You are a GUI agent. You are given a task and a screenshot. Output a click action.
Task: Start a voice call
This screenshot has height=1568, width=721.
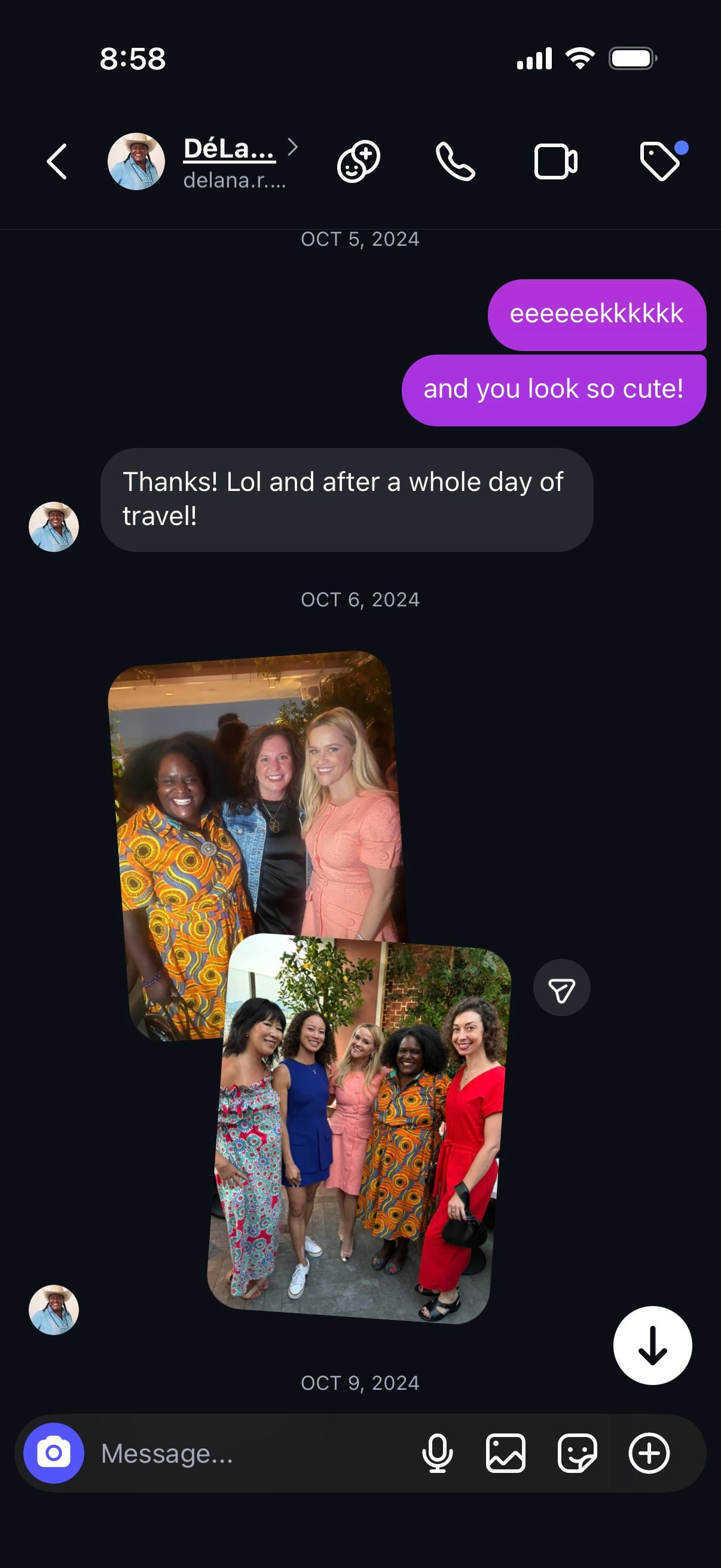pos(455,162)
